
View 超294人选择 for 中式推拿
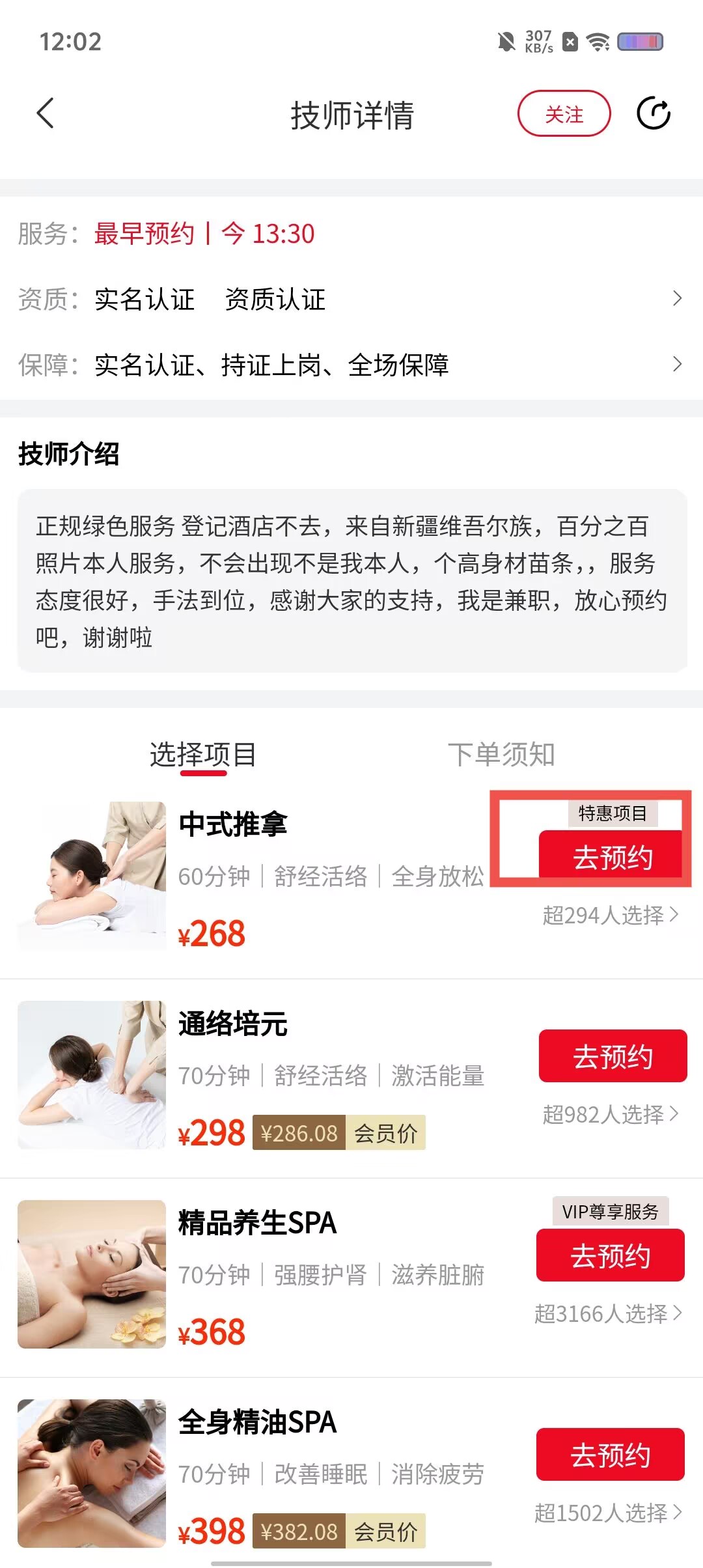[610, 915]
